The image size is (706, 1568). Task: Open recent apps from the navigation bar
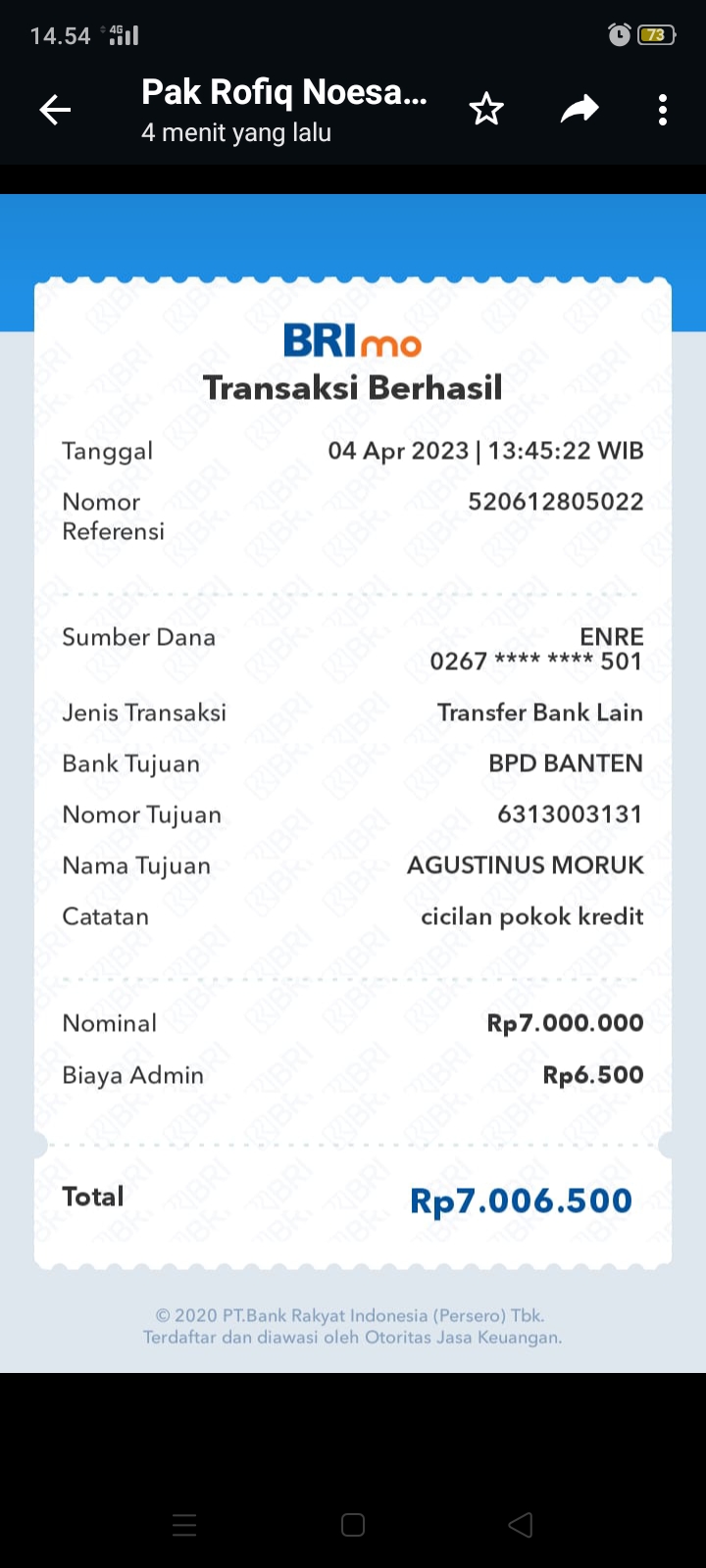(184, 1525)
